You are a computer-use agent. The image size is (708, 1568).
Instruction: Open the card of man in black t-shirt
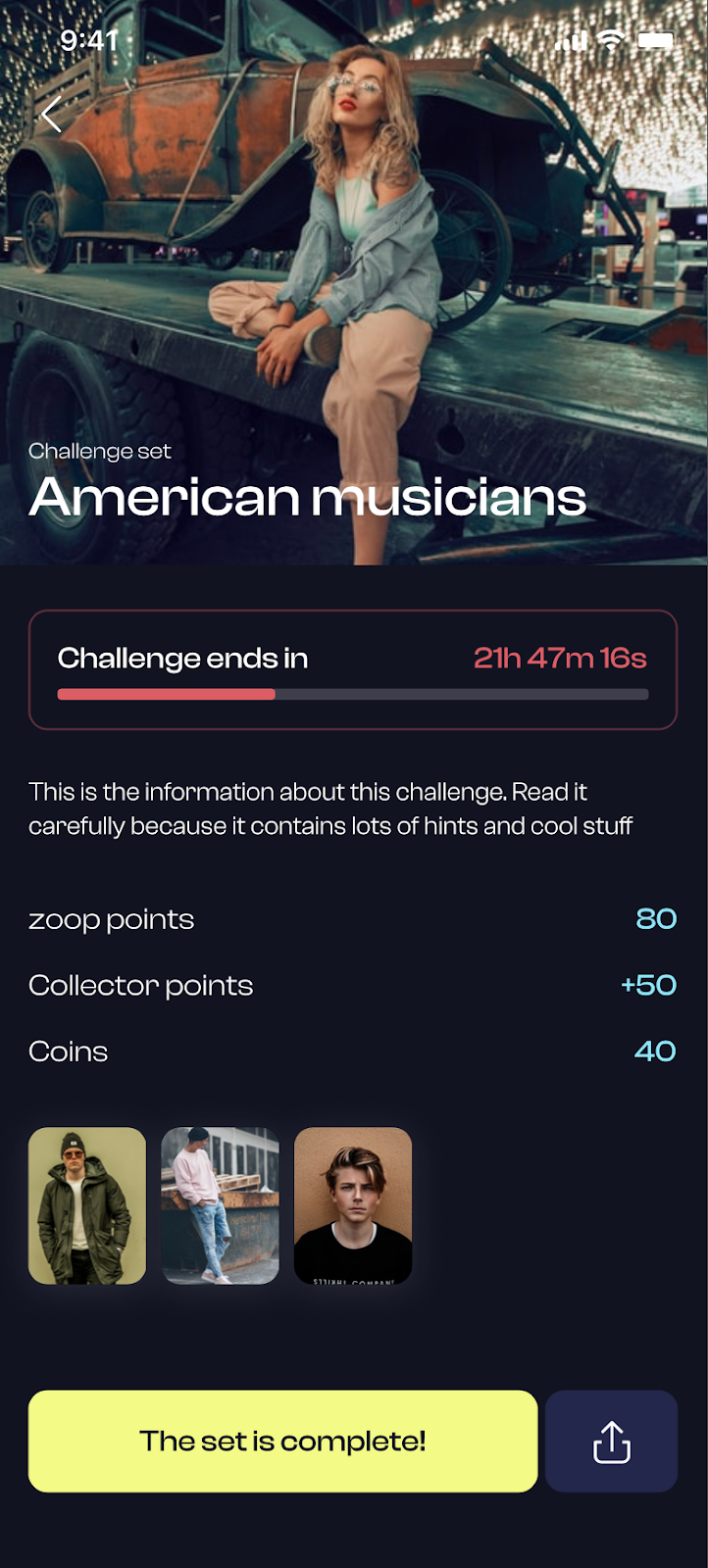[353, 1205]
